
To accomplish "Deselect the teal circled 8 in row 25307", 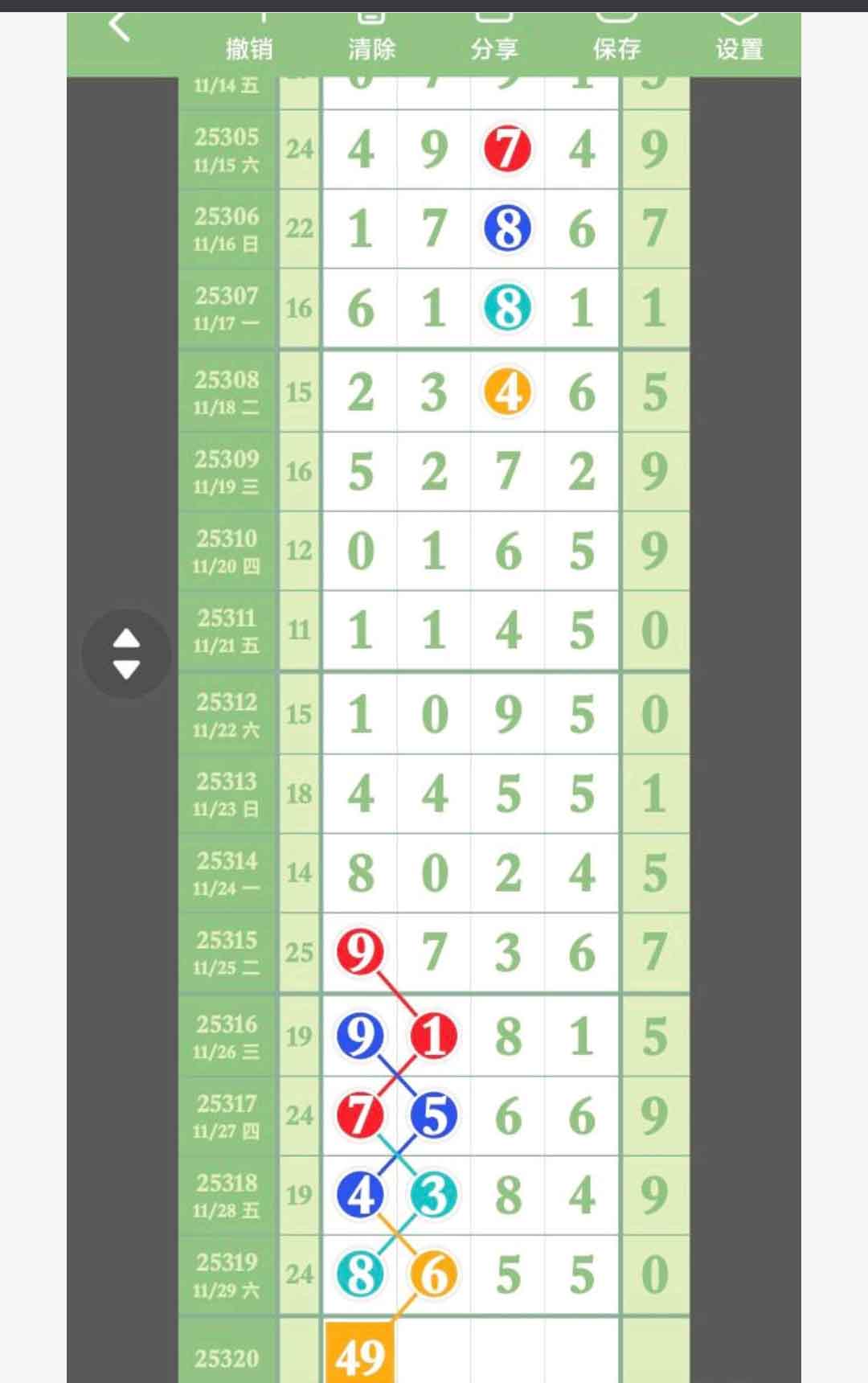I will (507, 309).
